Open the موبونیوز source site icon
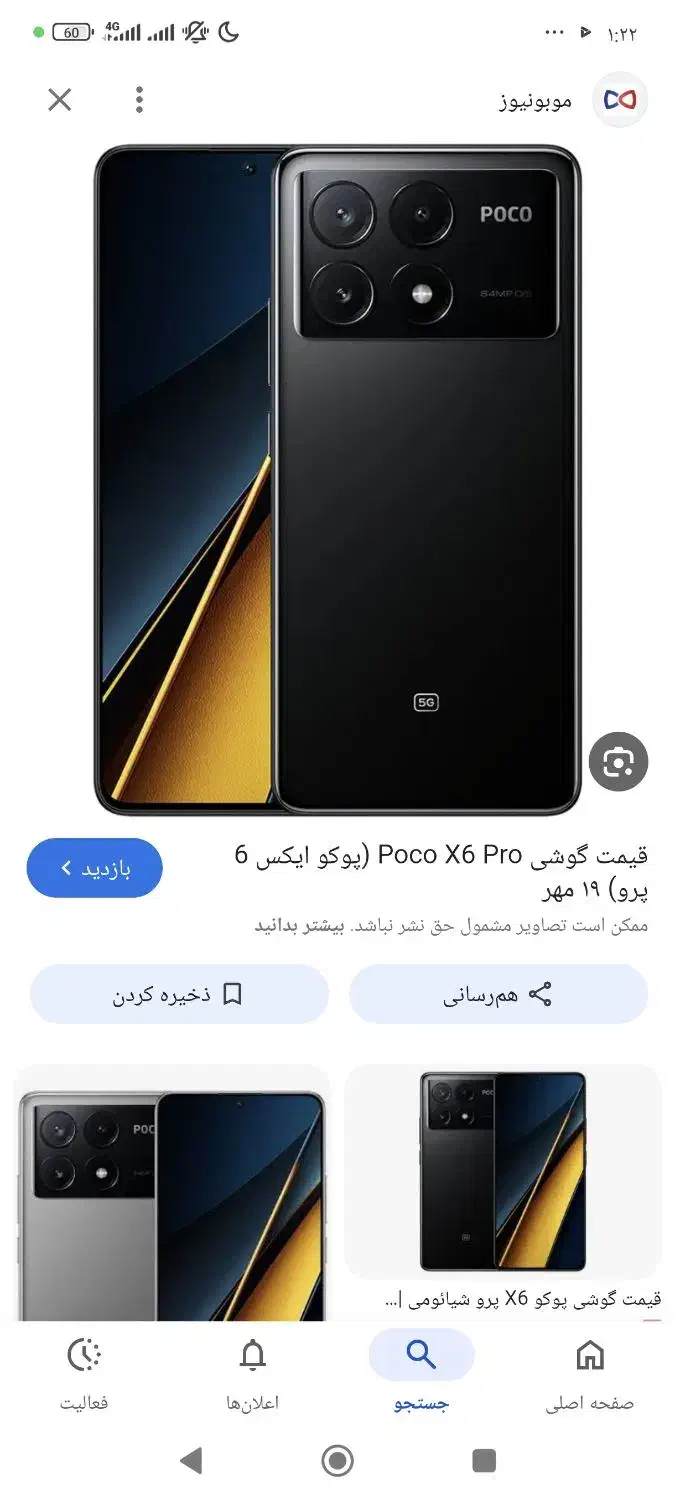 tap(620, 99)
